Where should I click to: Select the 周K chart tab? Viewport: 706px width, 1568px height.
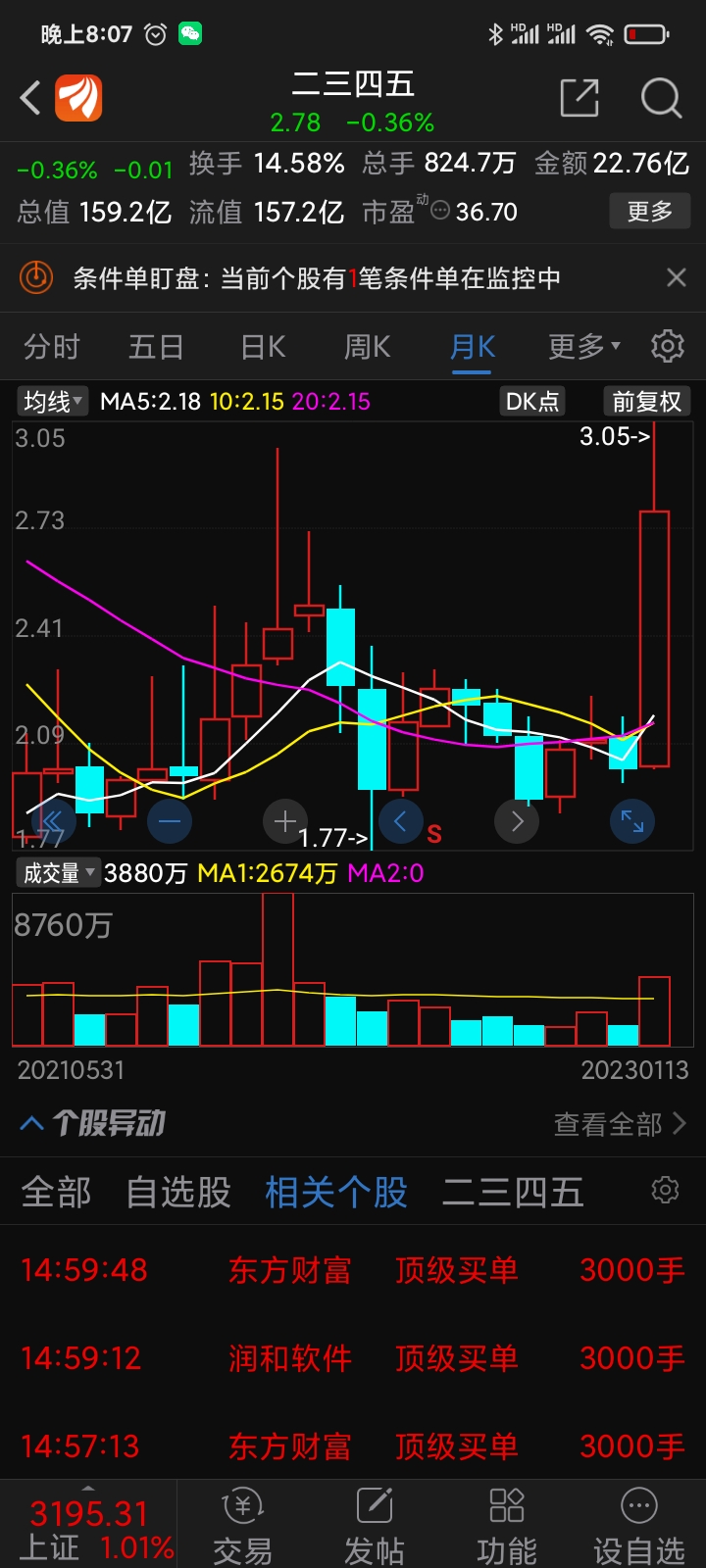pyautogui.click(x=368, y=347)
